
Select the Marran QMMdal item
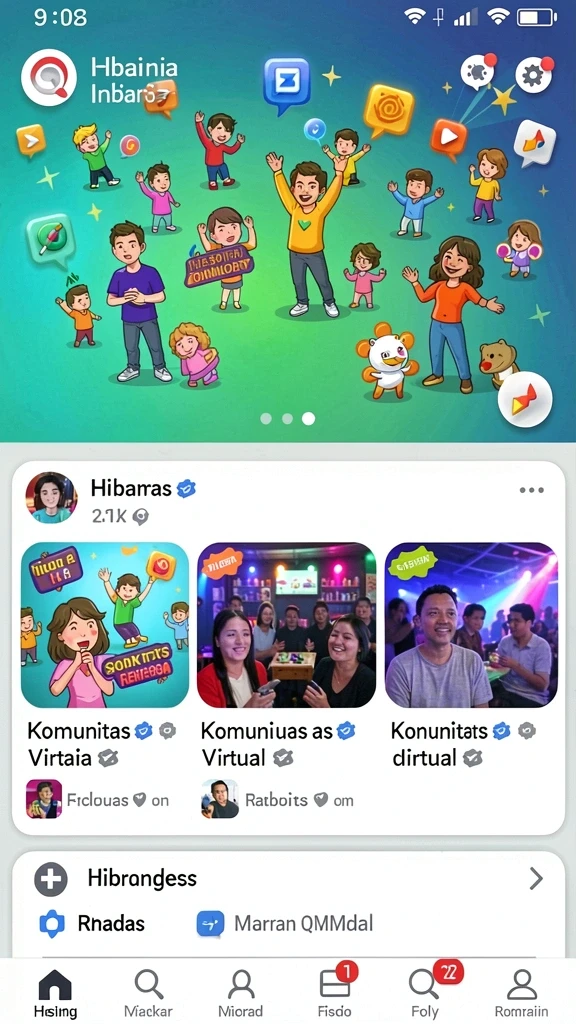coord(285,924)
